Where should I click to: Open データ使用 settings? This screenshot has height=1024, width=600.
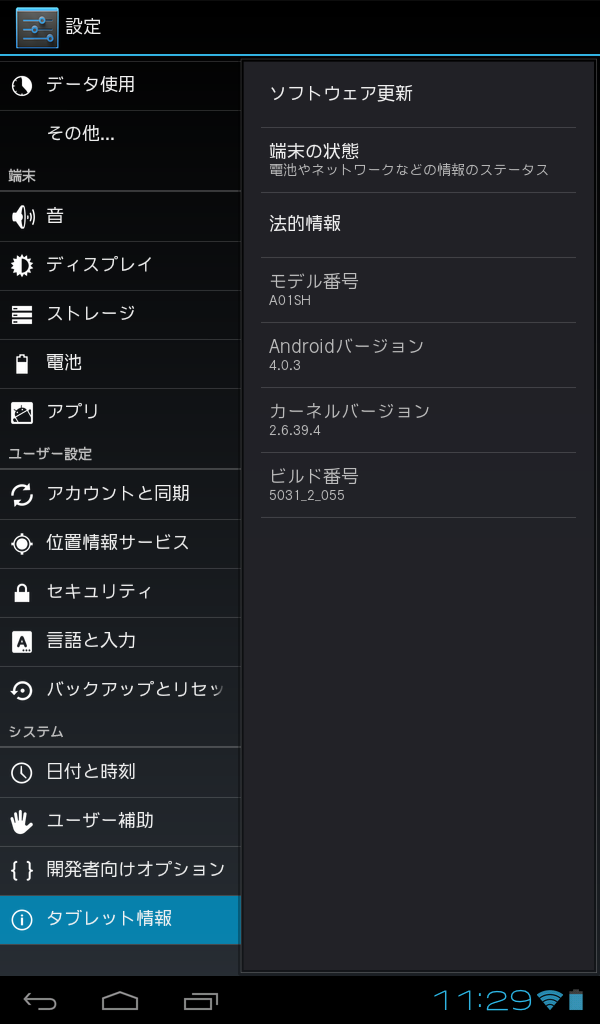pyautogui.click(x=120, y=85)
